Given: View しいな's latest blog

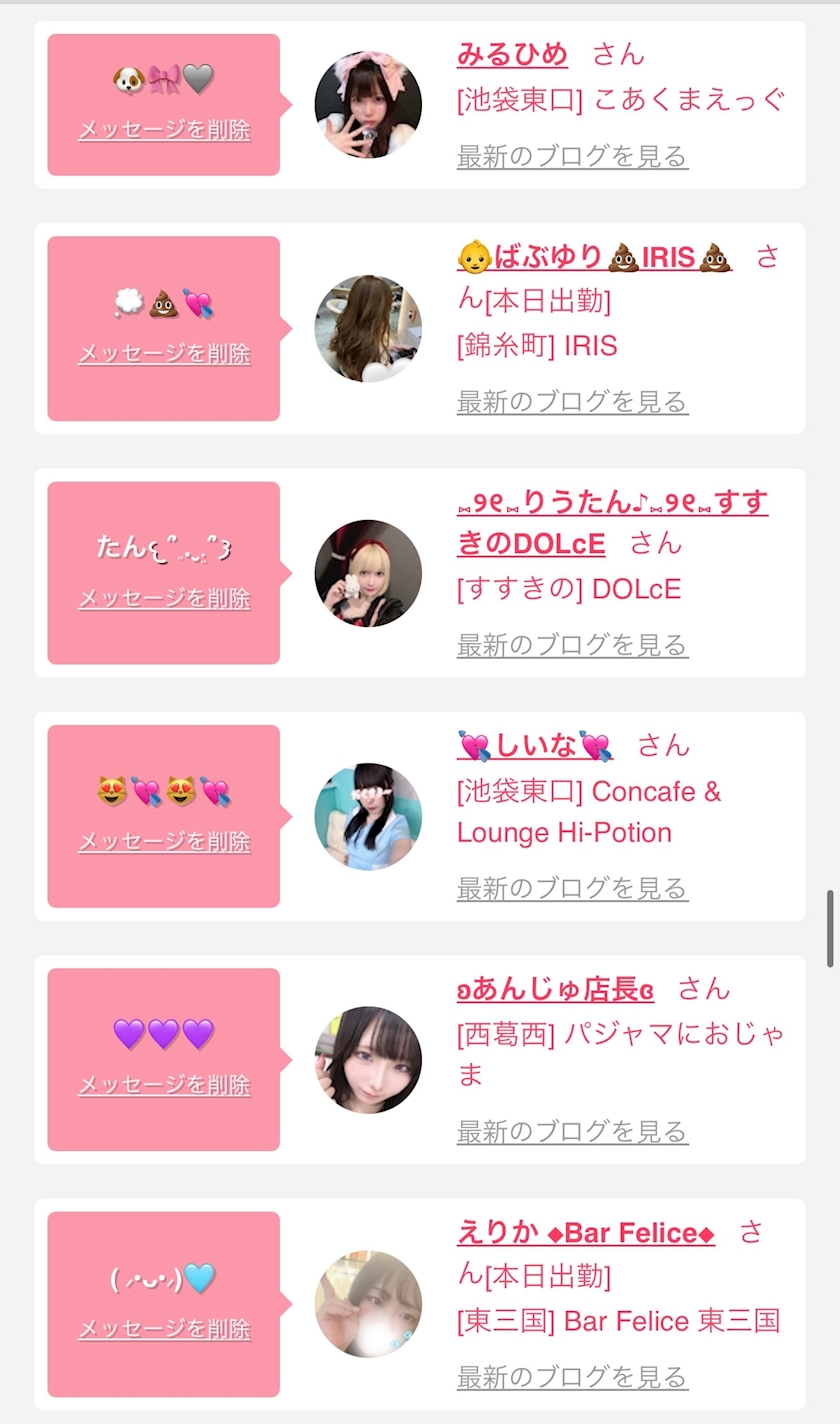Looking at the screenshot, I should coord(572,888).
